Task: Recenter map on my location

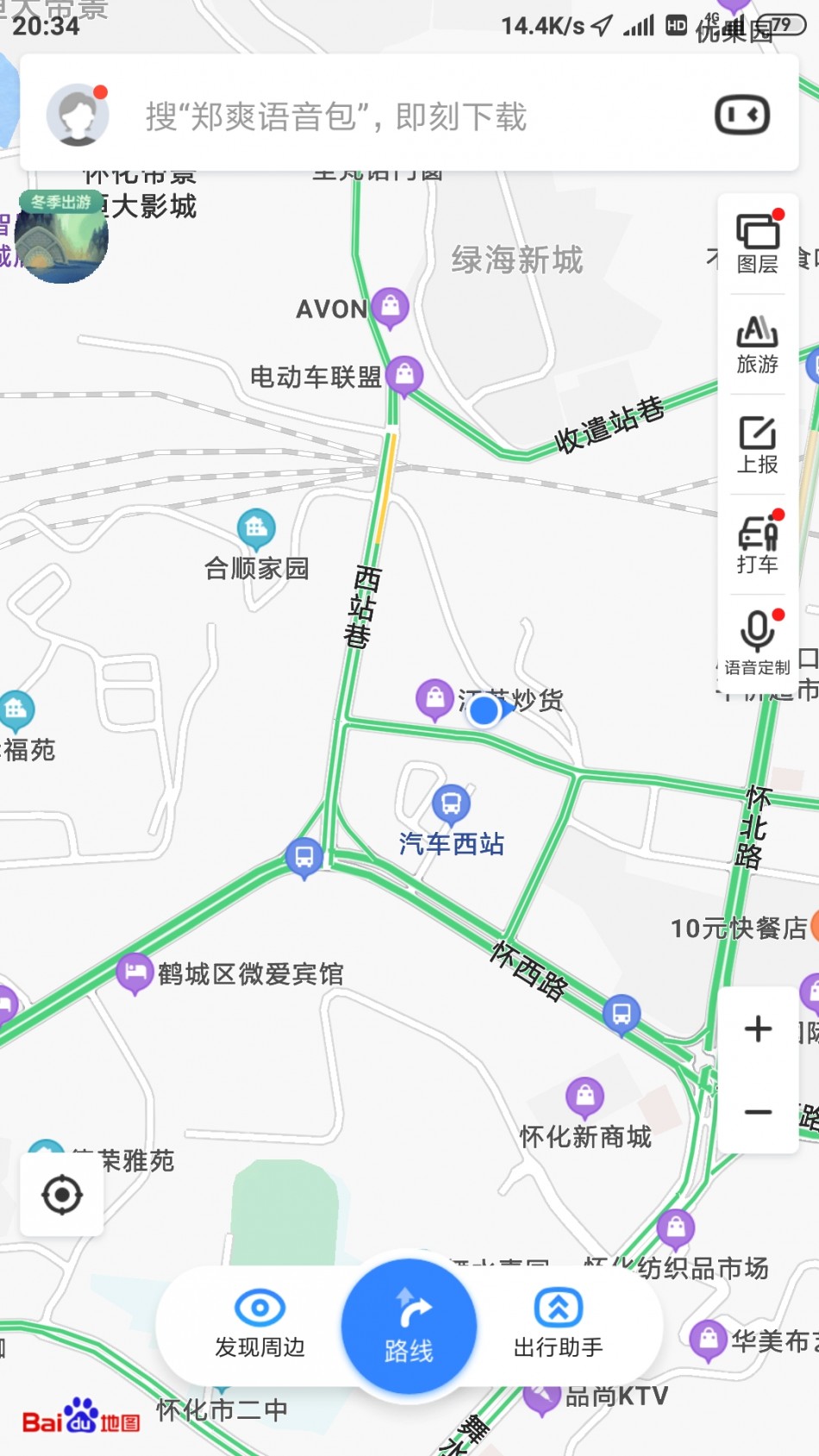Action: [x=62, y=1195]
